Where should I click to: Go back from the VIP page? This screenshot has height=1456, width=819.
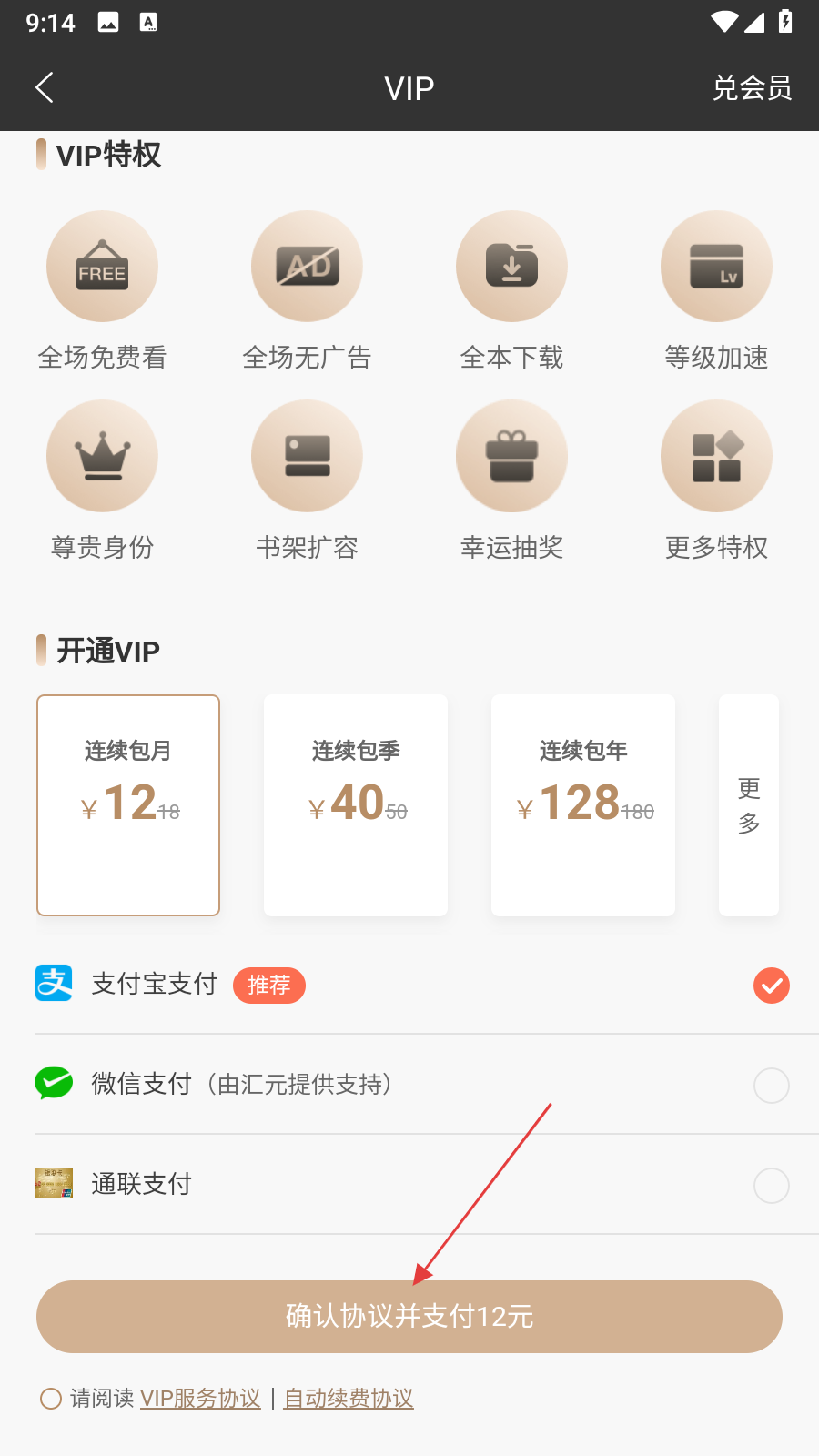(x=44, y=88)
